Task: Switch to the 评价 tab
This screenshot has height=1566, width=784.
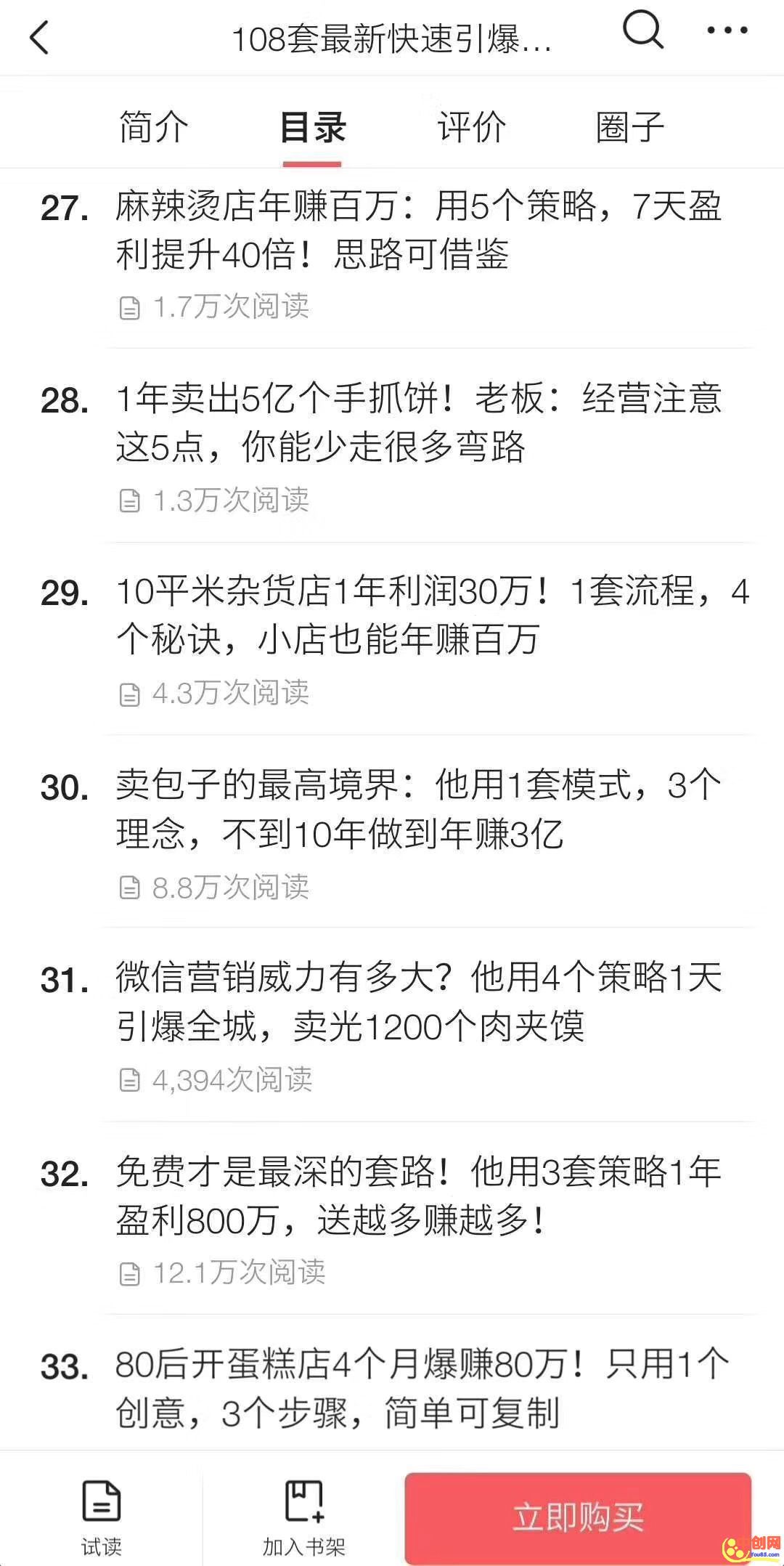Action: tap(471, 128)
